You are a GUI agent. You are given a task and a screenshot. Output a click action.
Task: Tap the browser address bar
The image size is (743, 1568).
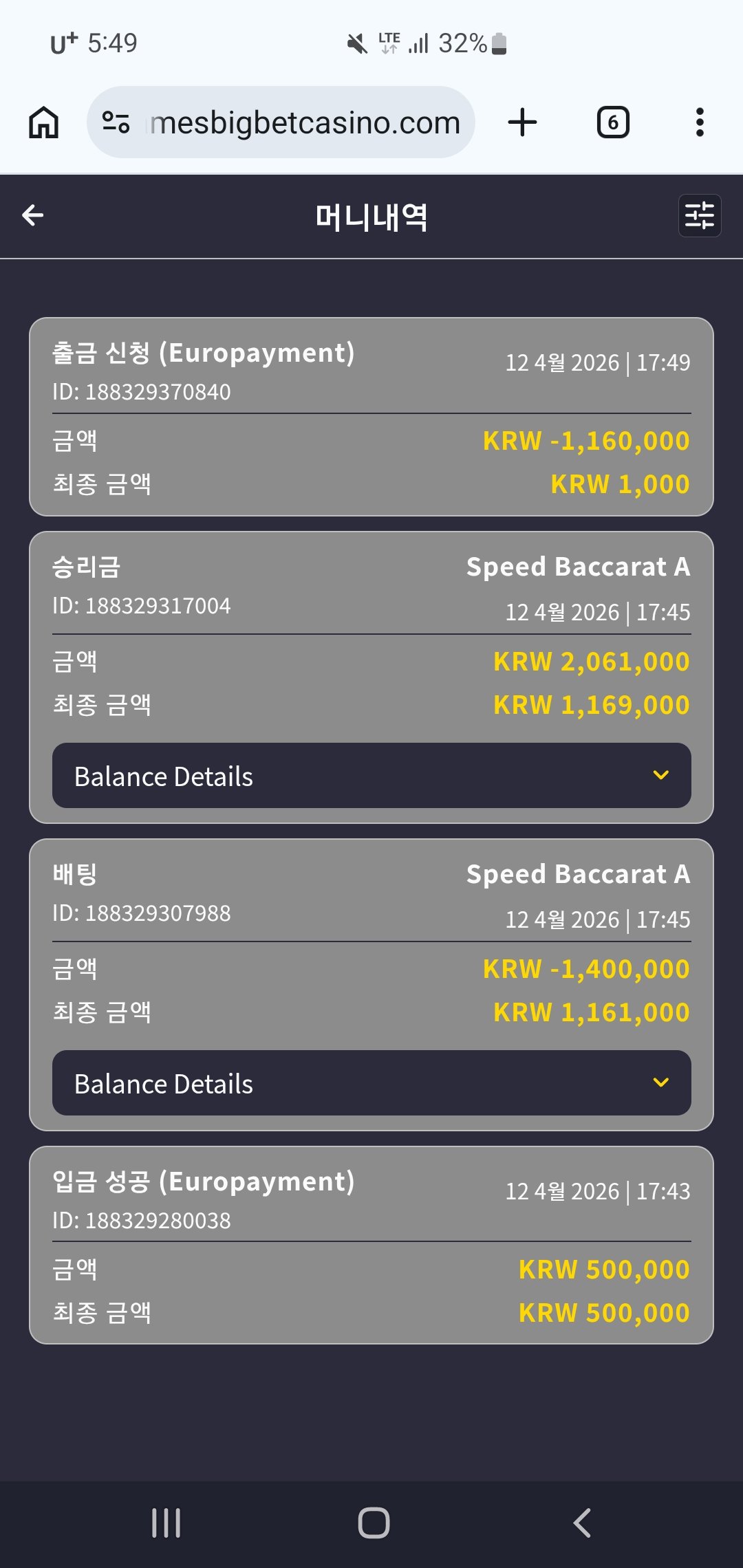(303, 123)
